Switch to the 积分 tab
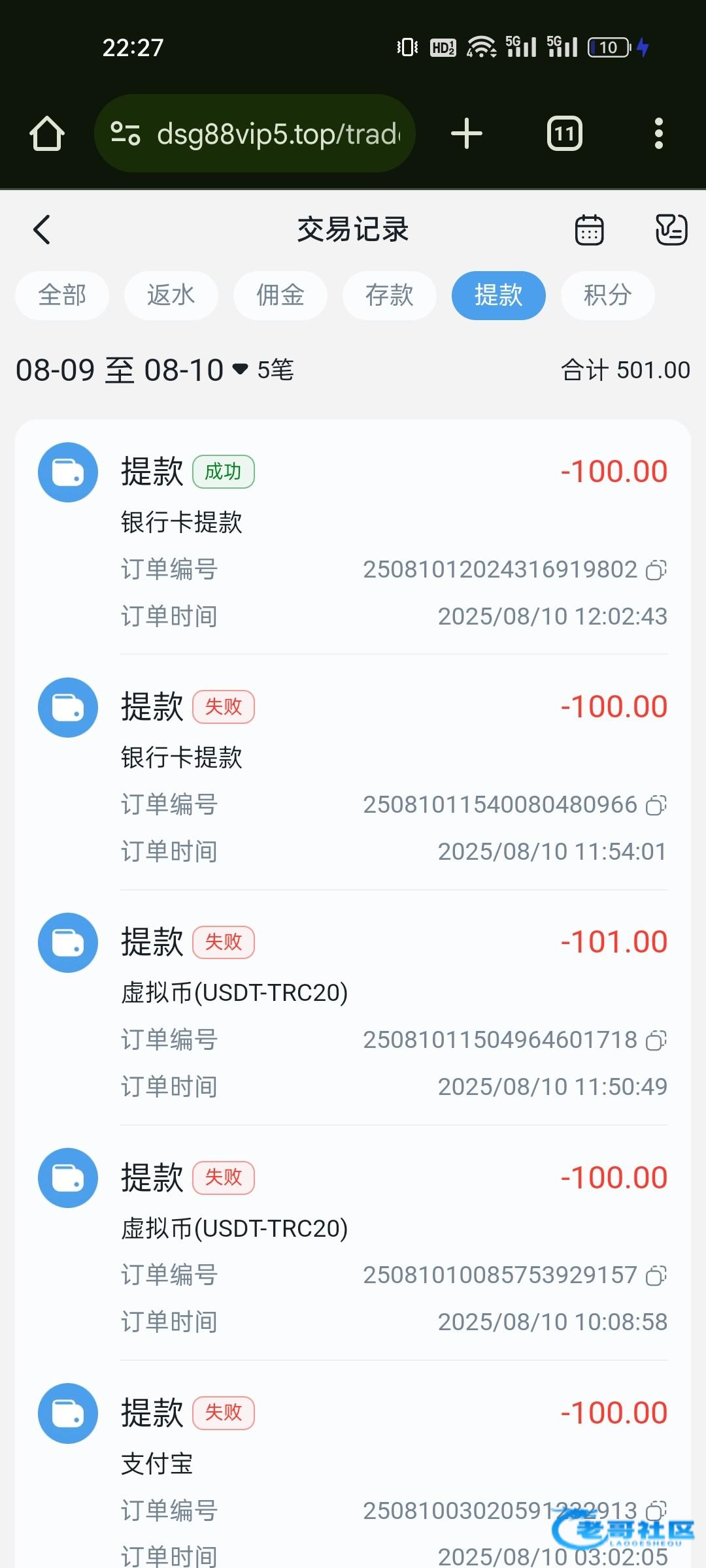This screenshot has height=1568, width=706. [608, 295]
